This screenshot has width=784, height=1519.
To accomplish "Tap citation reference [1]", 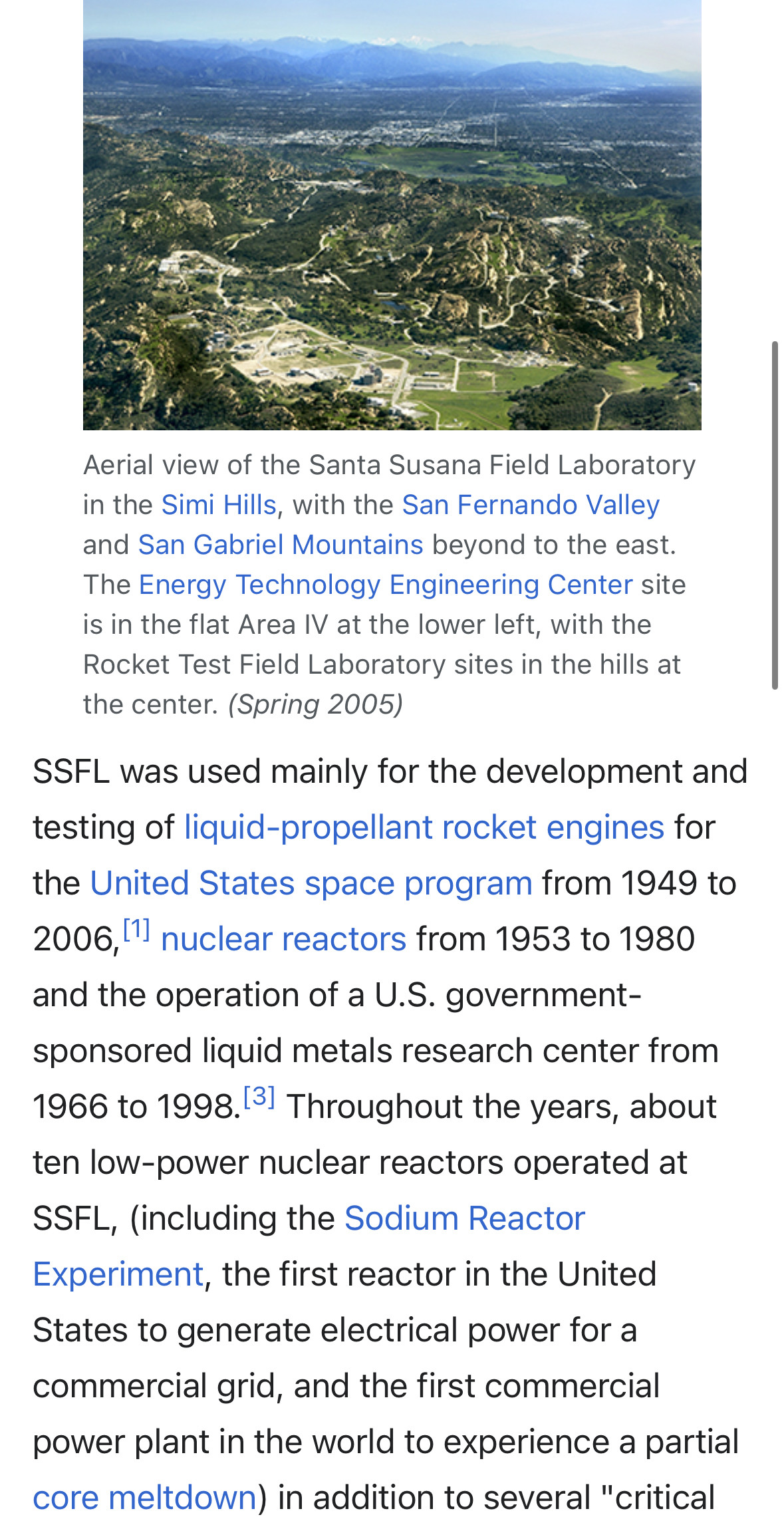I will click(136, 928).
